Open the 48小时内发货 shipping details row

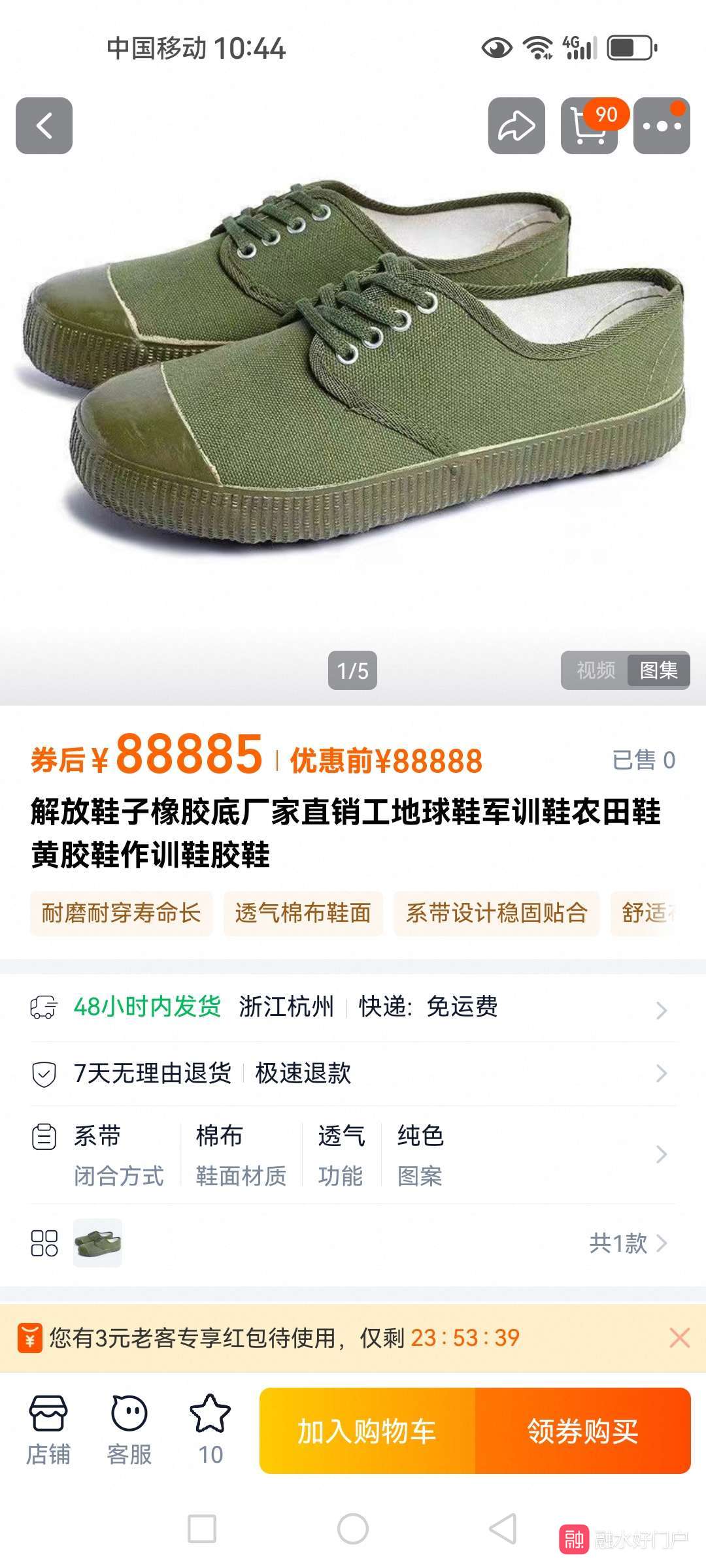[353, 1007]
